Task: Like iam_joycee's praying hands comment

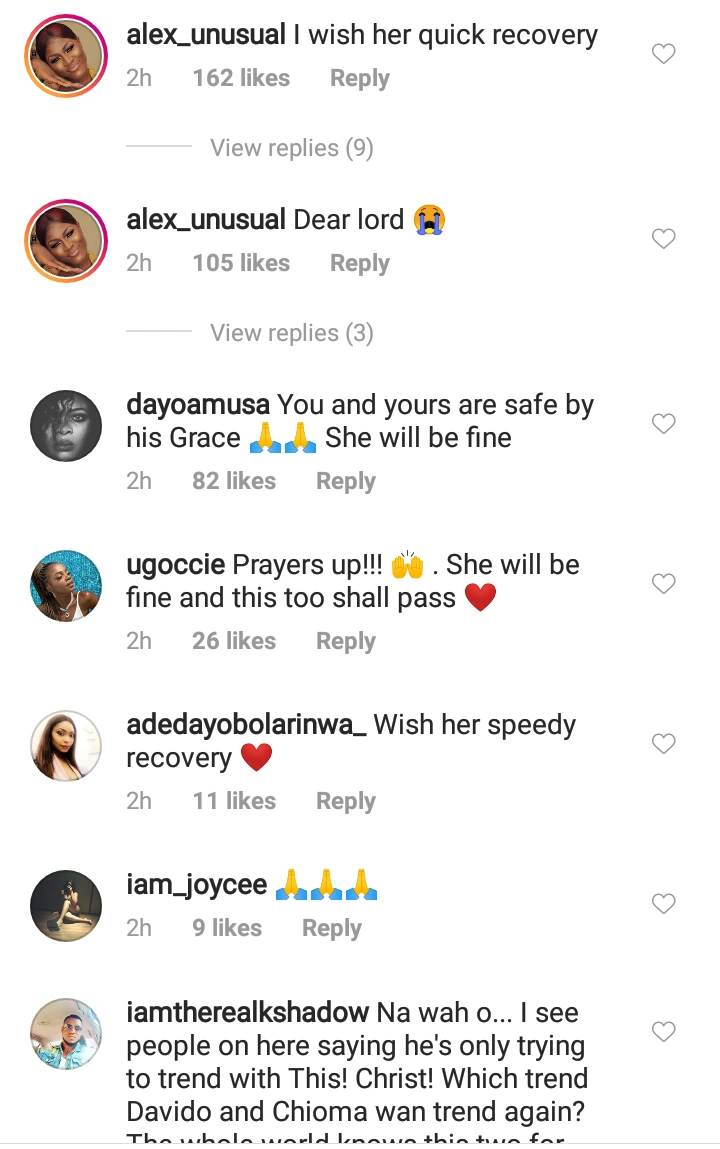Action: tap(664, 904)
